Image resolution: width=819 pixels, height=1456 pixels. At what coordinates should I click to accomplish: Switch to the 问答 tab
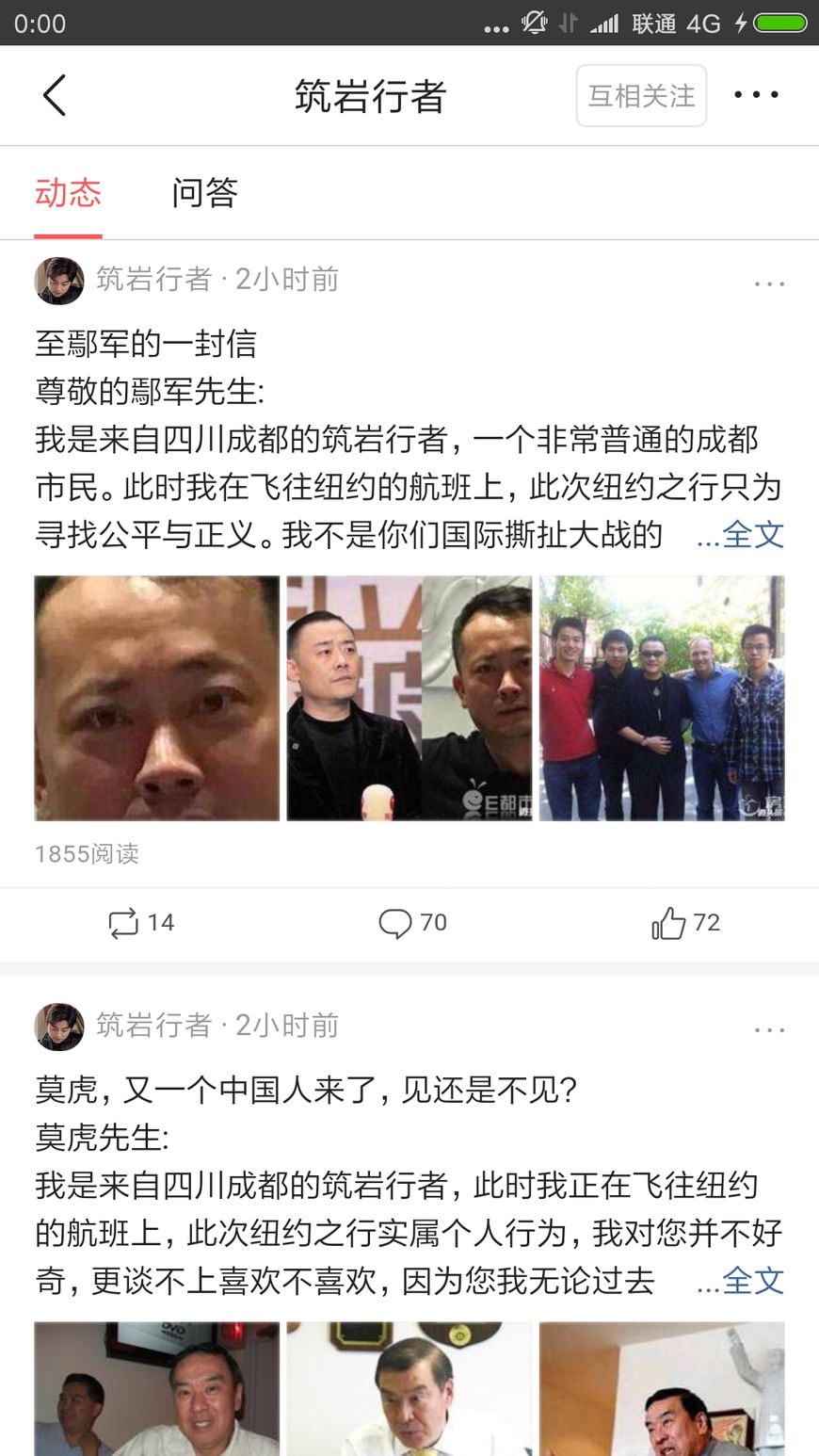pyautogui.click(x=205, y=192)
